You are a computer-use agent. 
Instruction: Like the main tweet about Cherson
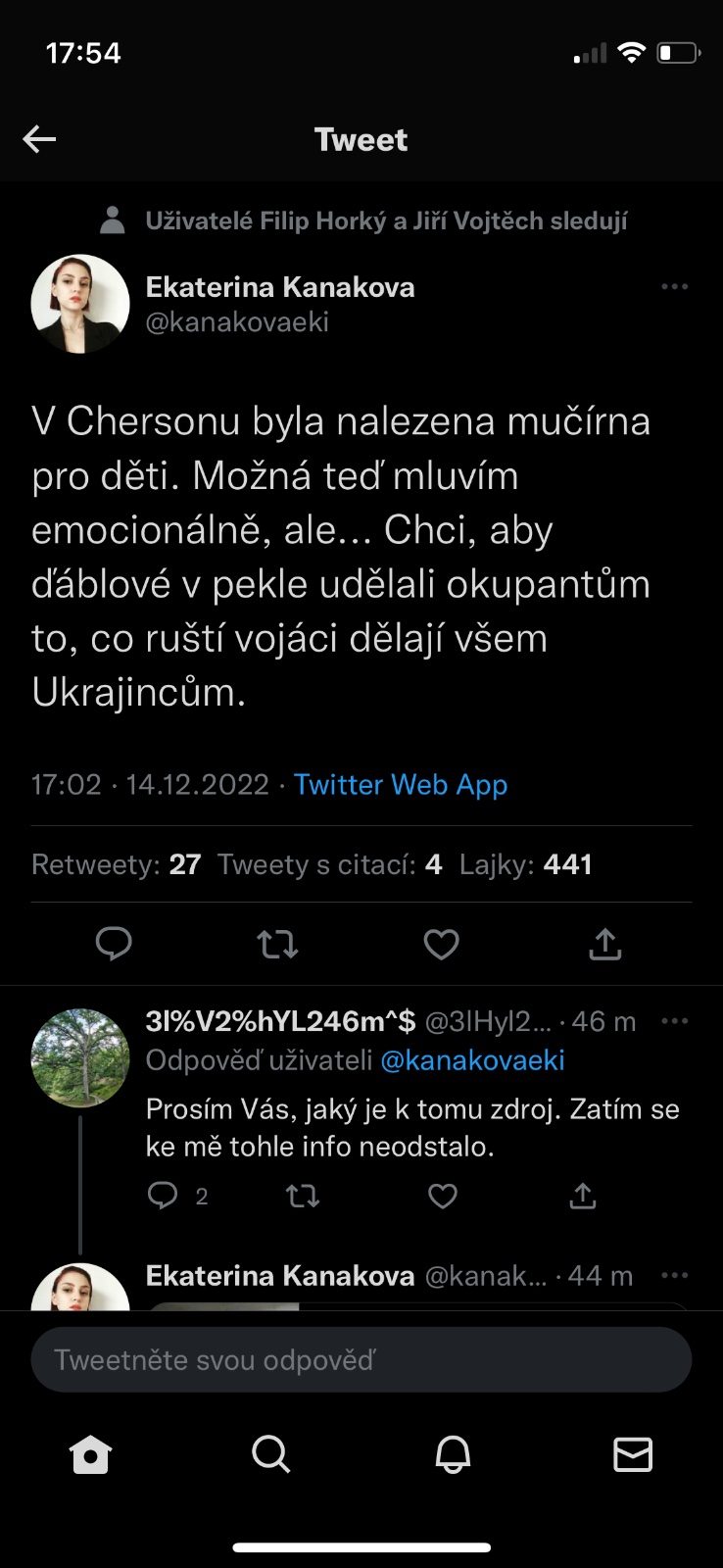click(x=441, y=944)
